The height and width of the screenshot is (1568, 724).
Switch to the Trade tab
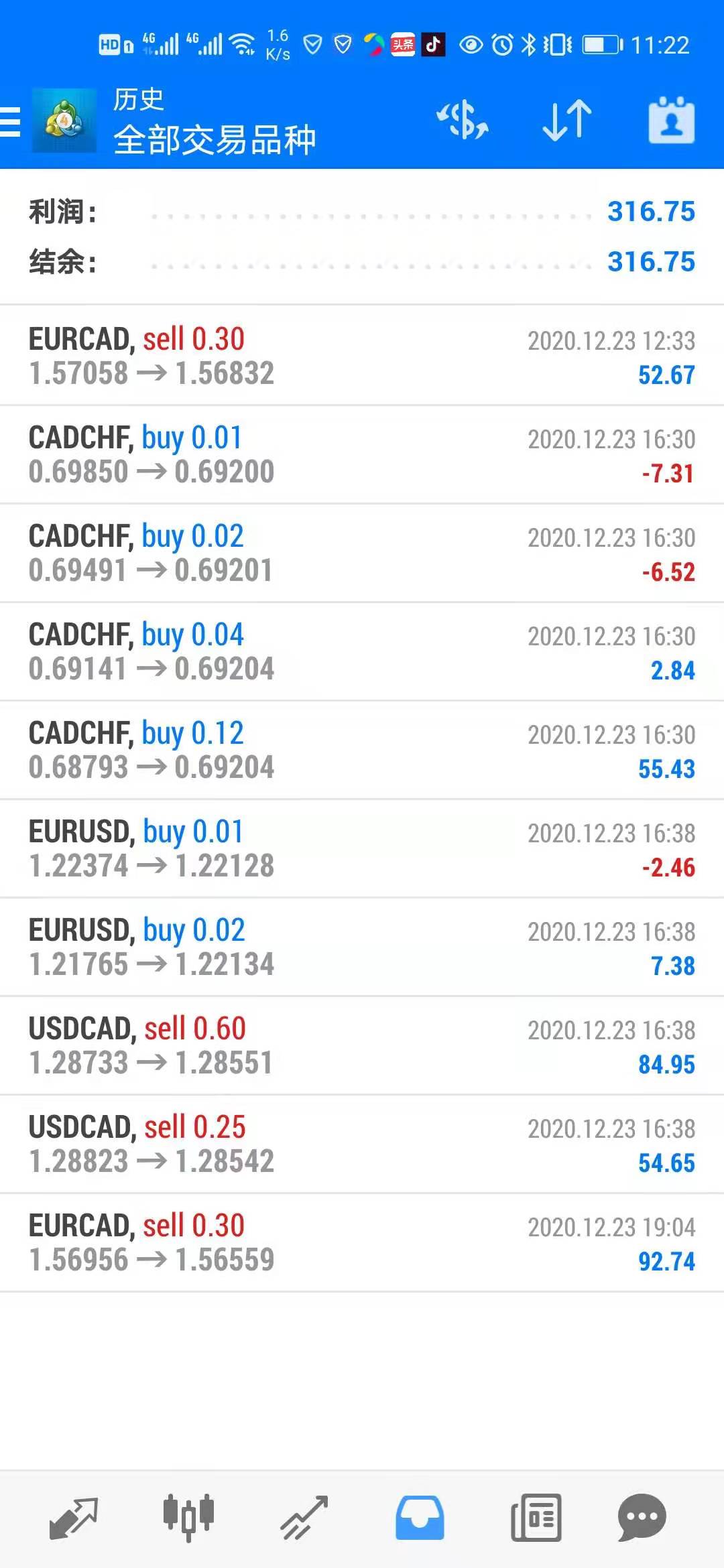point(304,1517)
